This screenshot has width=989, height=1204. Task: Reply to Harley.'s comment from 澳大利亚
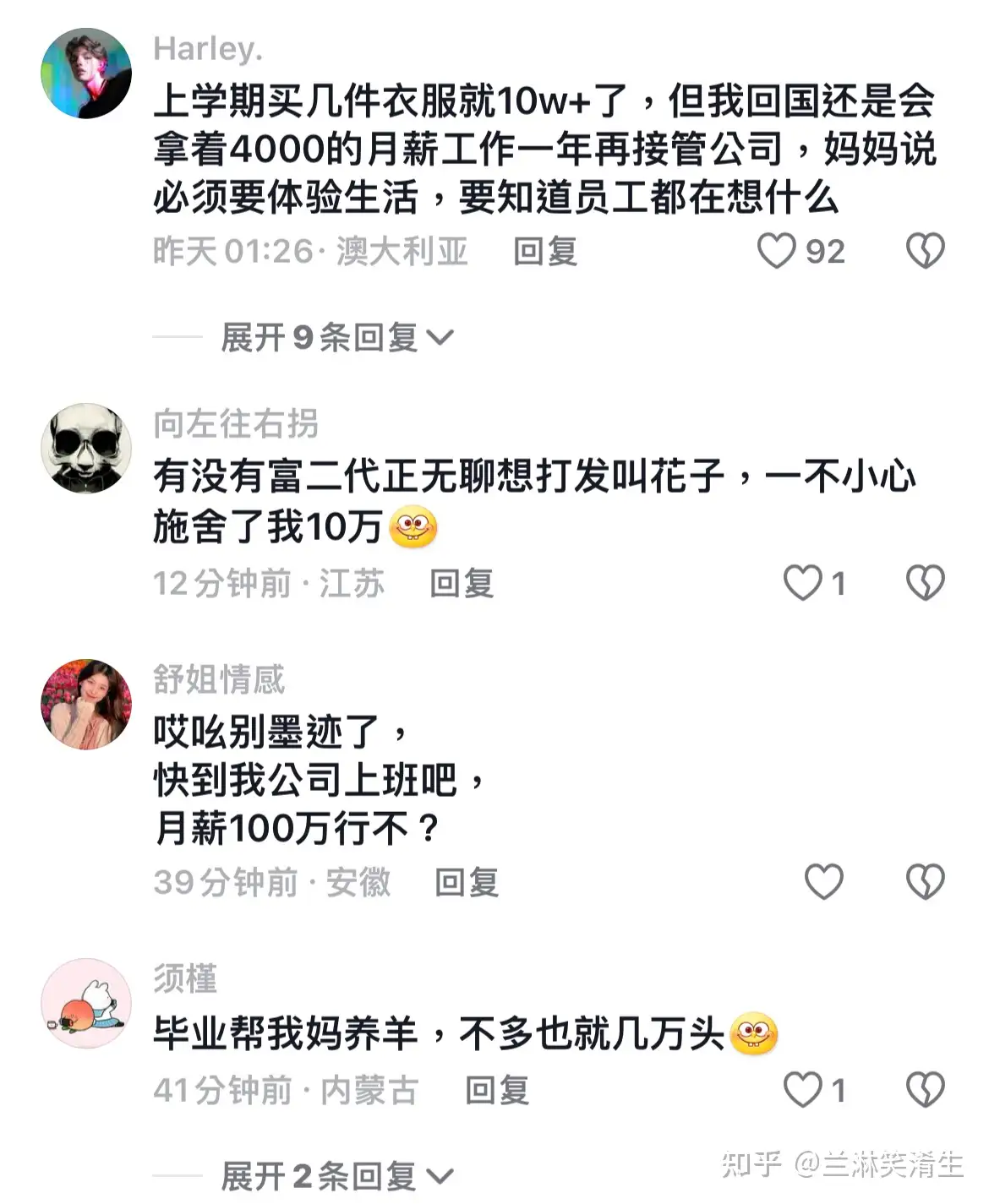[545, 252]
